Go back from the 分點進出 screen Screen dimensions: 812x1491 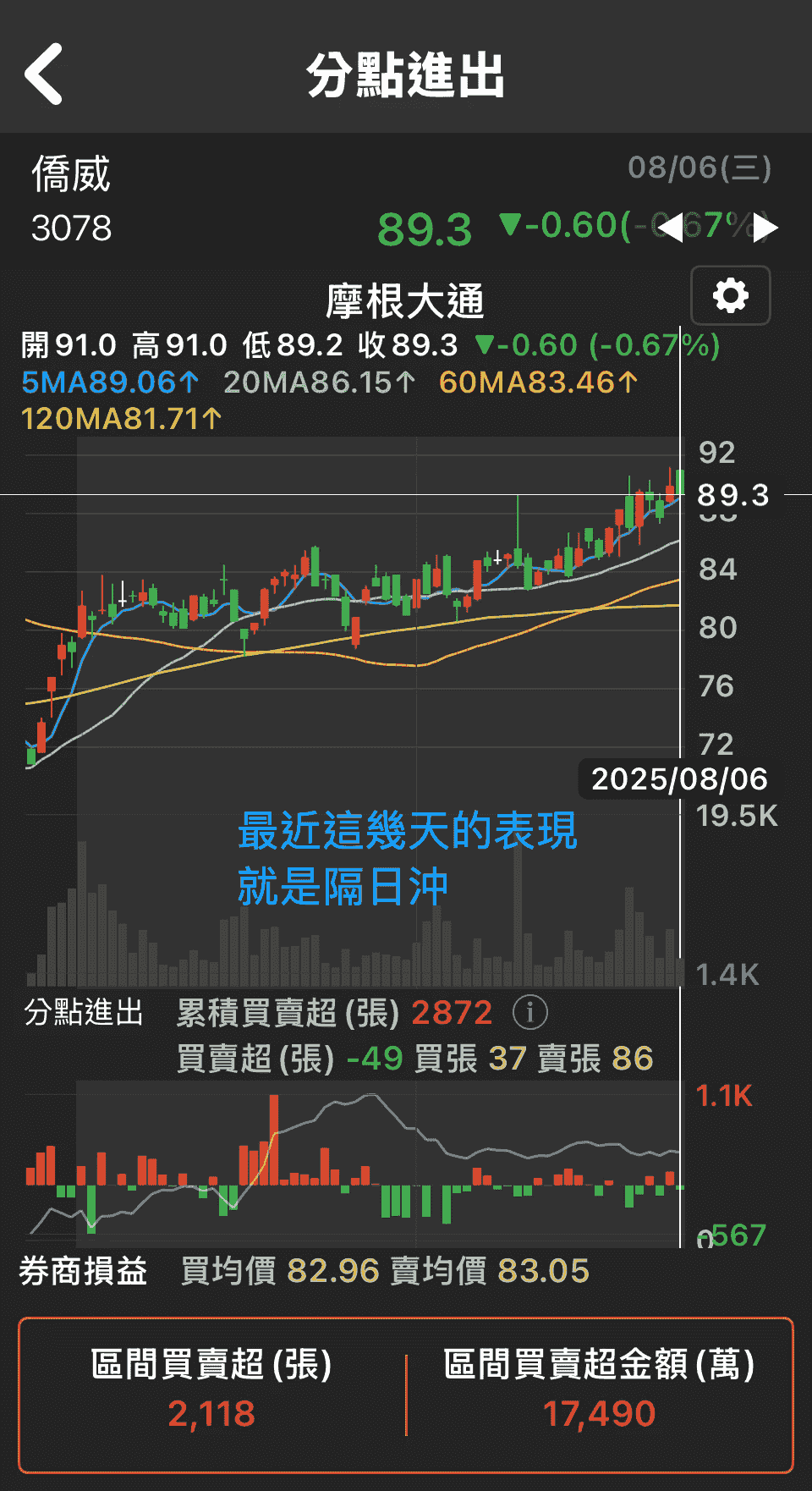(x=44, y=74)
